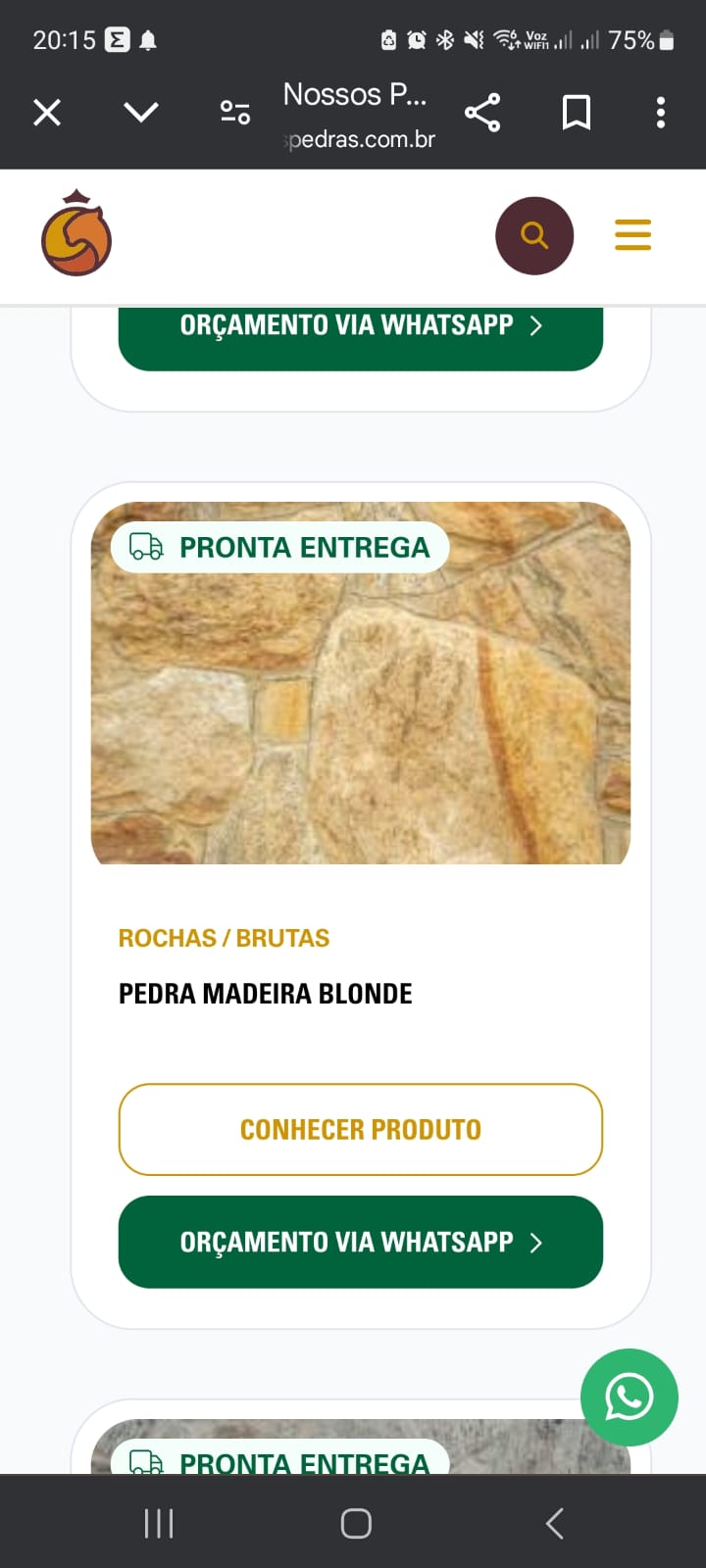This screenshot has width=706, height=1568.
Task: Share the page via the share icon
Action: [483, 112]
